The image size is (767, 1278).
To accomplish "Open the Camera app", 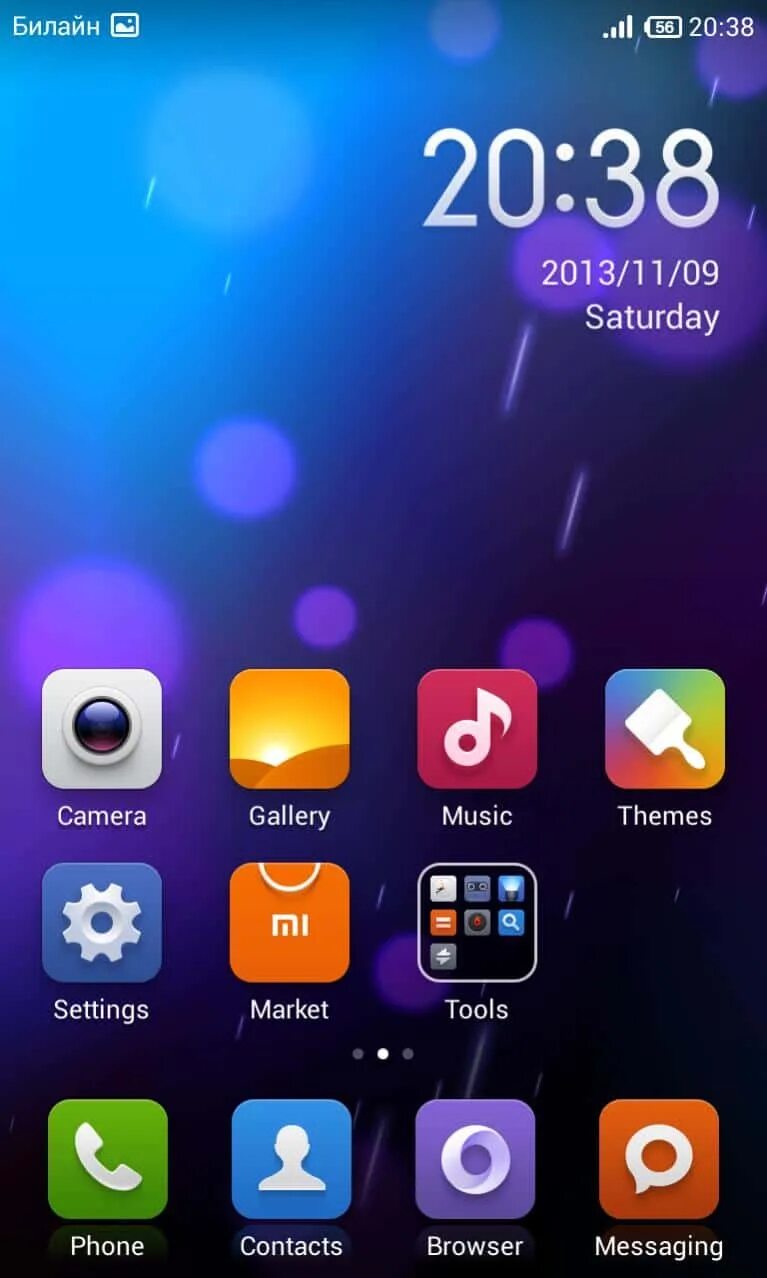I will click(101, 729).
